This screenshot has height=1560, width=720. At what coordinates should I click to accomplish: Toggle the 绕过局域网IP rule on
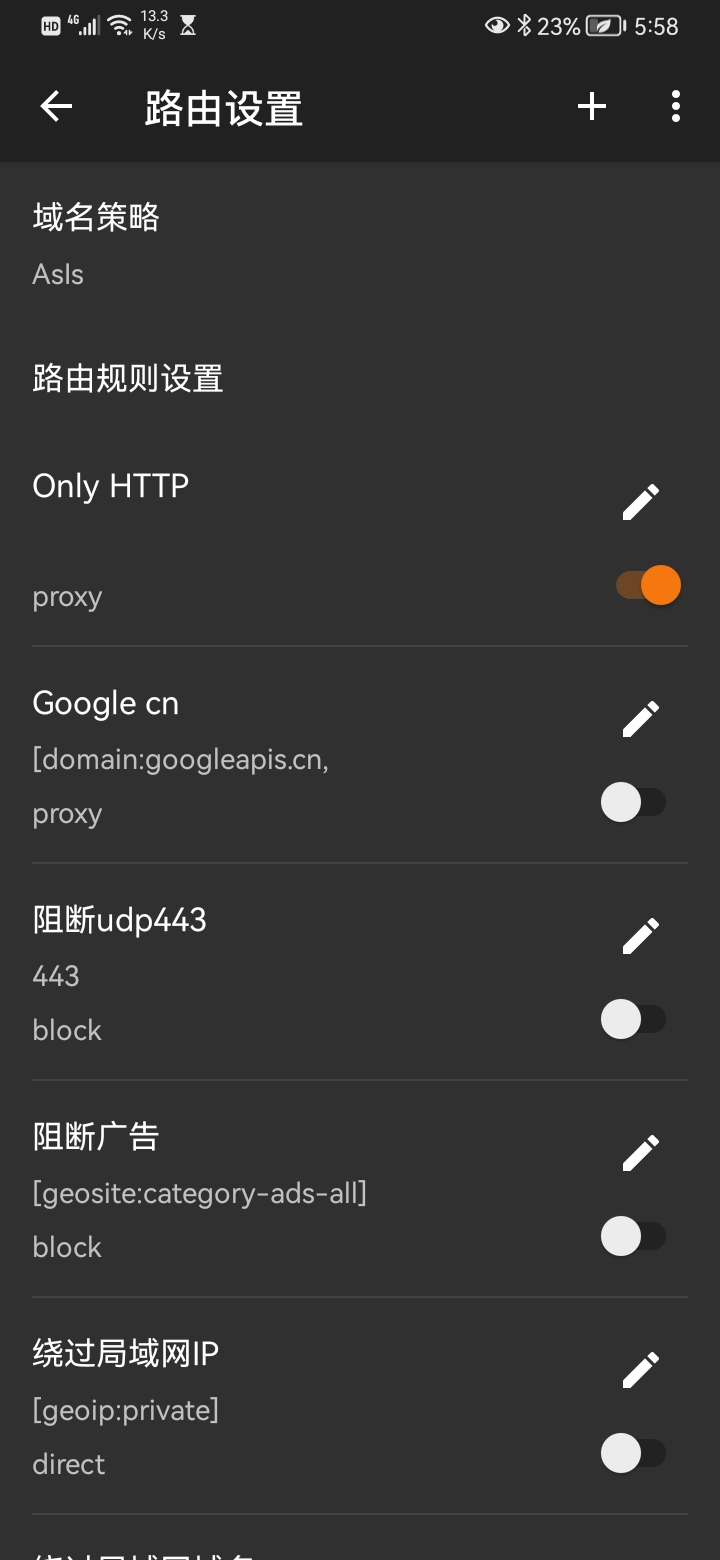tap(633, 1453)
